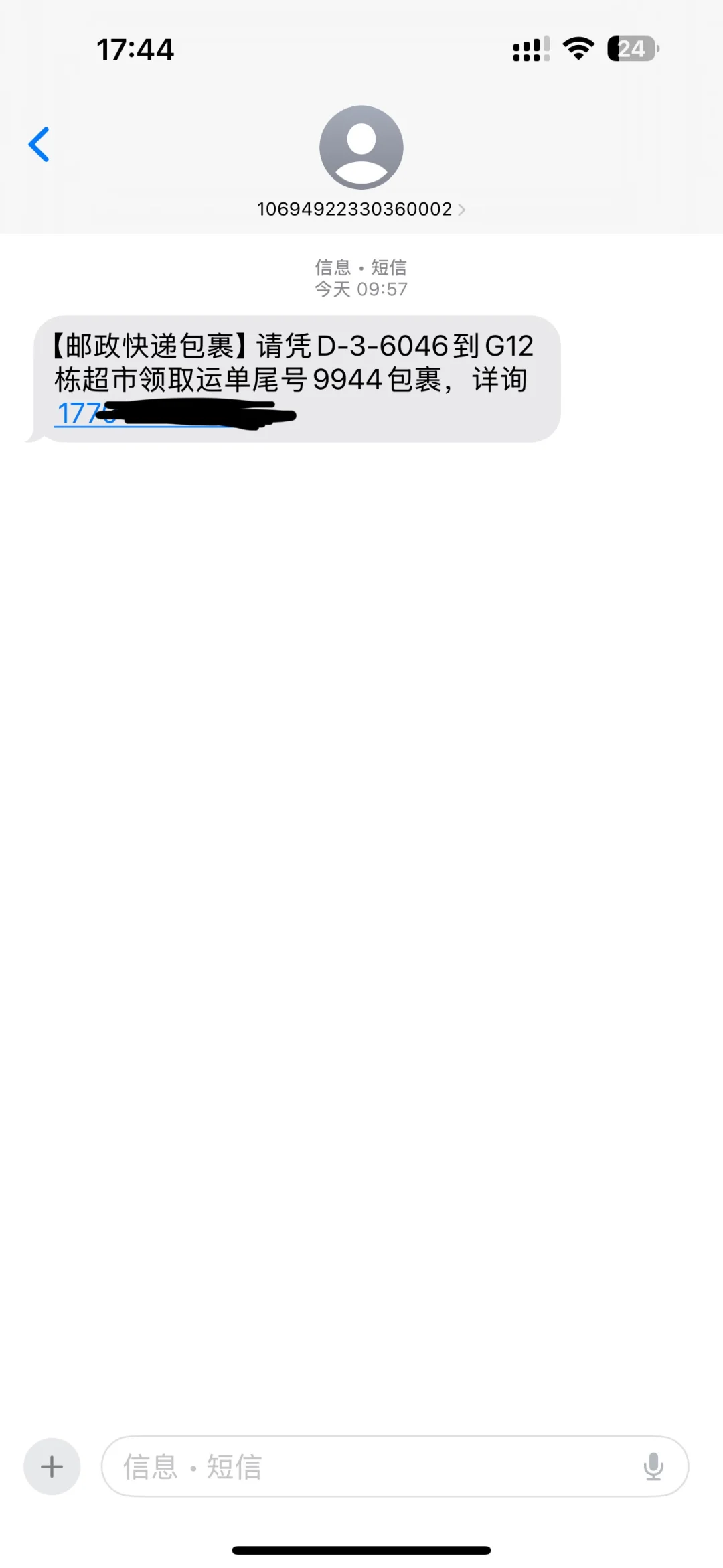Expand sender info by tapping the number header
The image size is (723, 1568).
pos(353,209)
